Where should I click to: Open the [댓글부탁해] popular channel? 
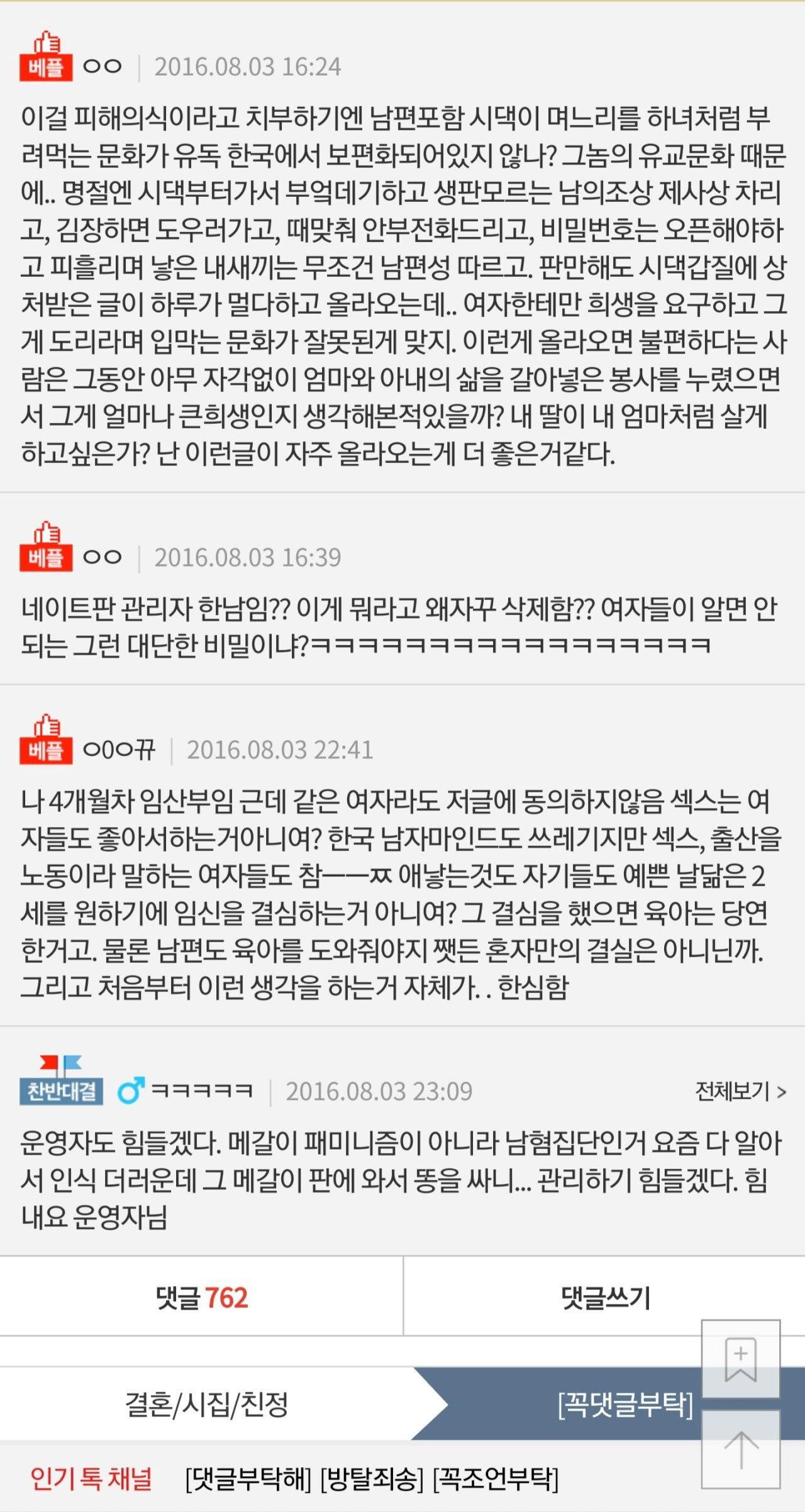(248, 1478)
